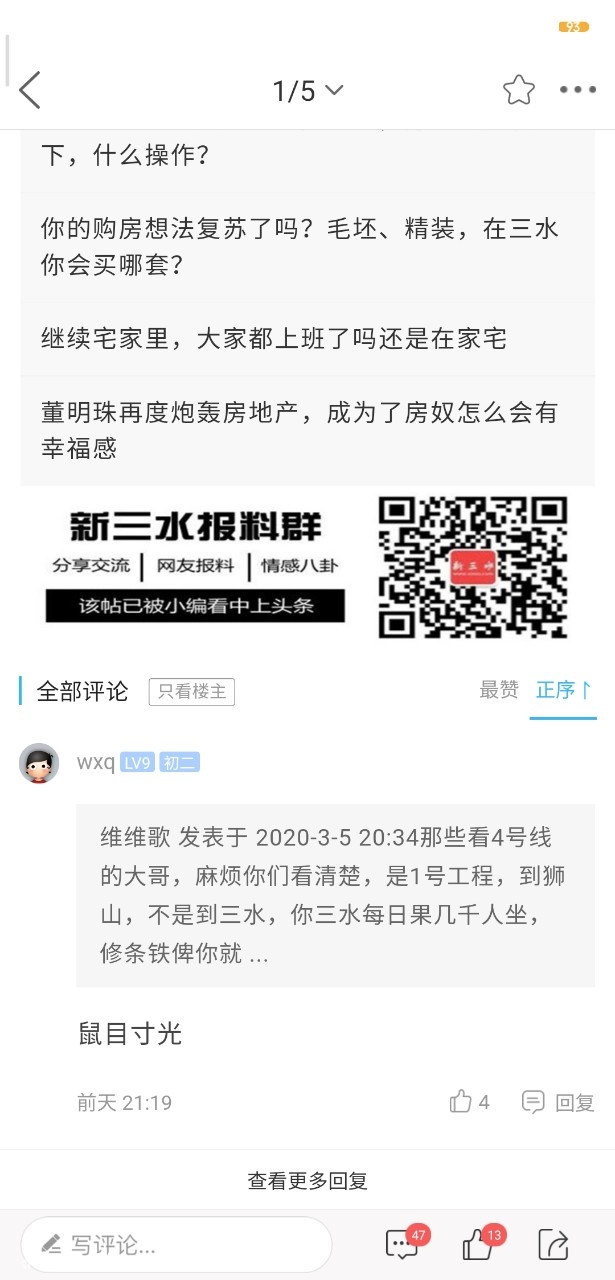The height and width of the screenshot is (1280, 615).
Task: Open the thread 你的购购房想法复苏了吗
Action: (300, 246)
